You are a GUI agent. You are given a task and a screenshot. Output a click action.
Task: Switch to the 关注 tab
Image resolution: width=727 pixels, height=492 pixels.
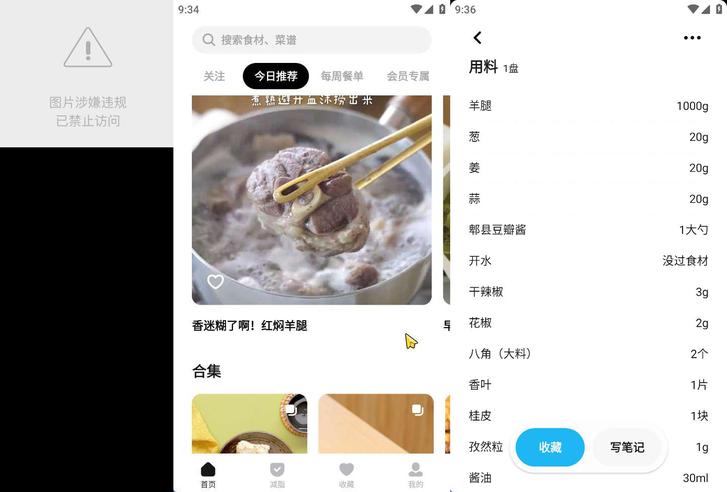[214, 76]
